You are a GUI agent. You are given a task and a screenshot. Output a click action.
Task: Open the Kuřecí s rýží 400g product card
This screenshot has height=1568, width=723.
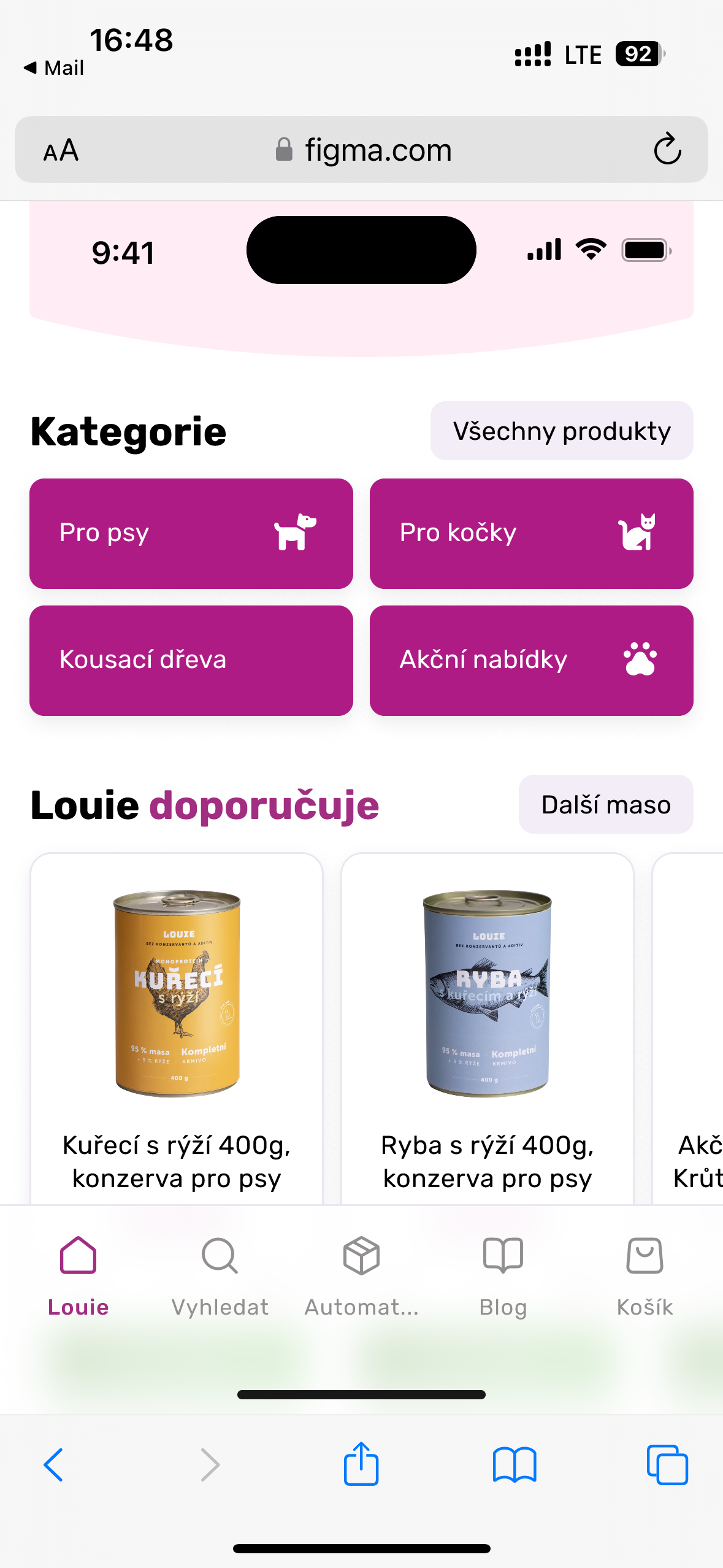(177, 1029)
